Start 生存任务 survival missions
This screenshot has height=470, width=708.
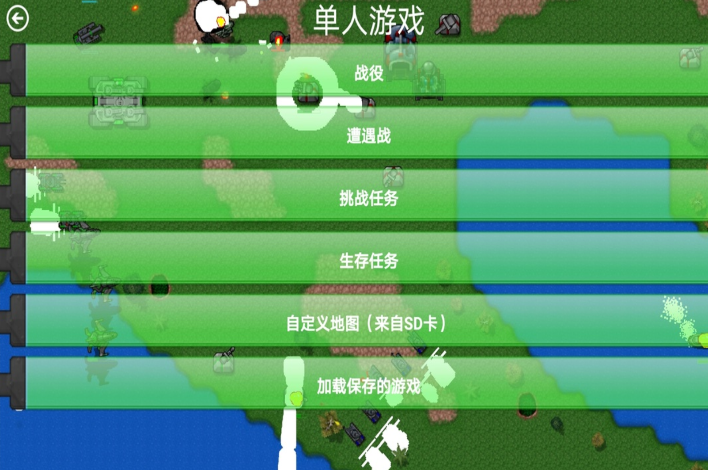pyautogui.click(x=368, y=261)
